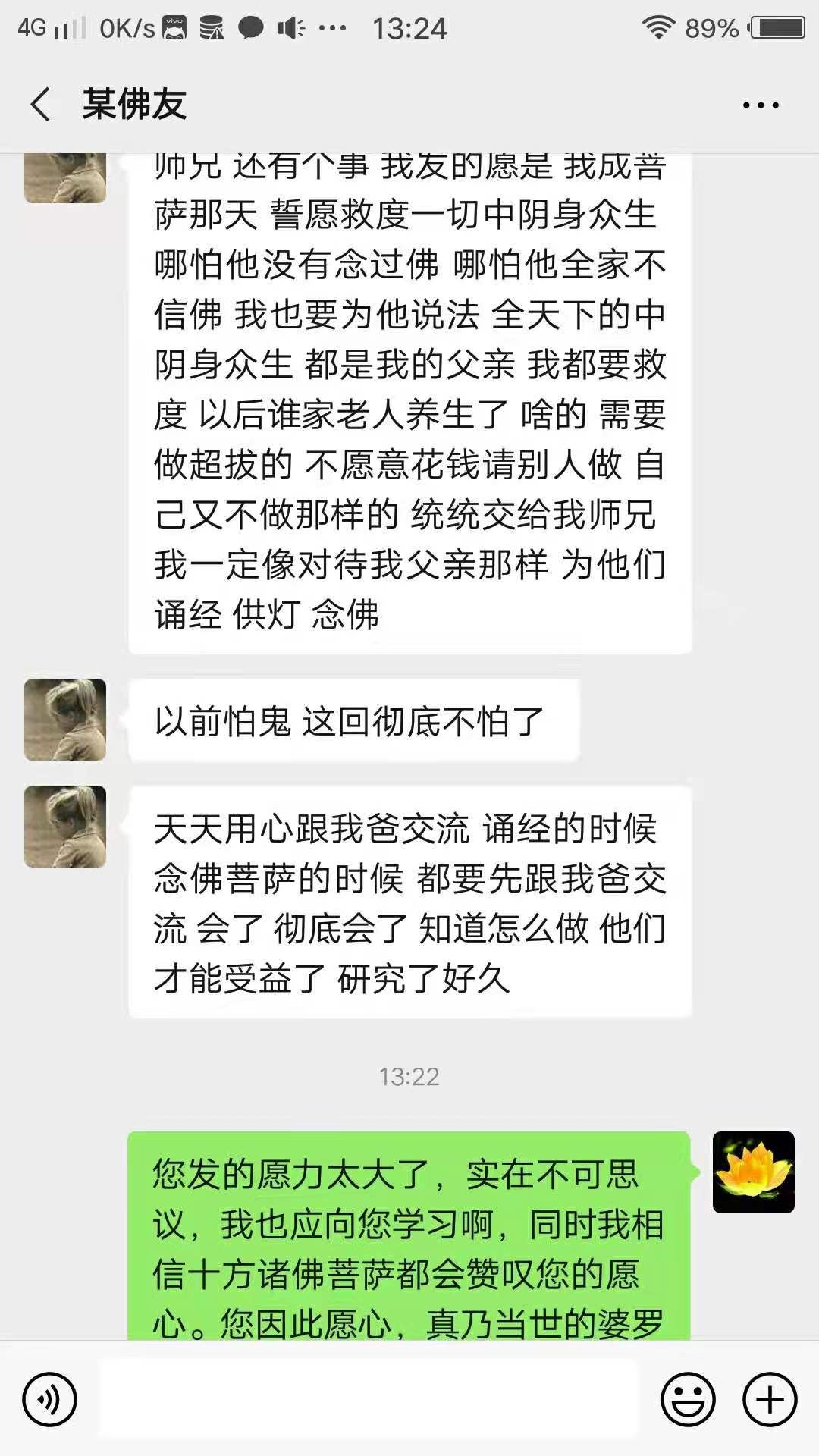Open the emoji sticker panel
Screen dimensions: 819x1456
(688, 1399)
